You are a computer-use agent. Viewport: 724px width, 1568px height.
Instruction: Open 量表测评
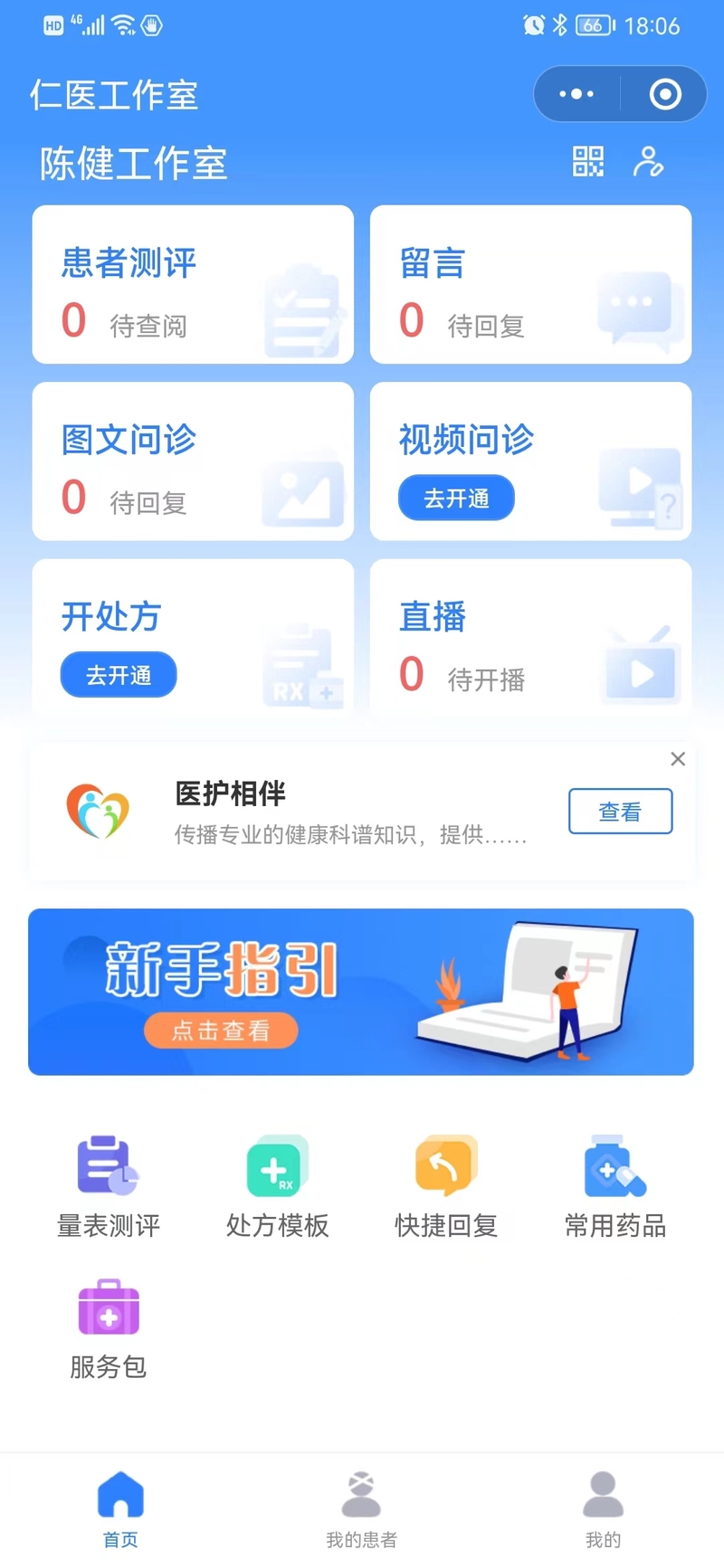click(x=109, y=1187)
